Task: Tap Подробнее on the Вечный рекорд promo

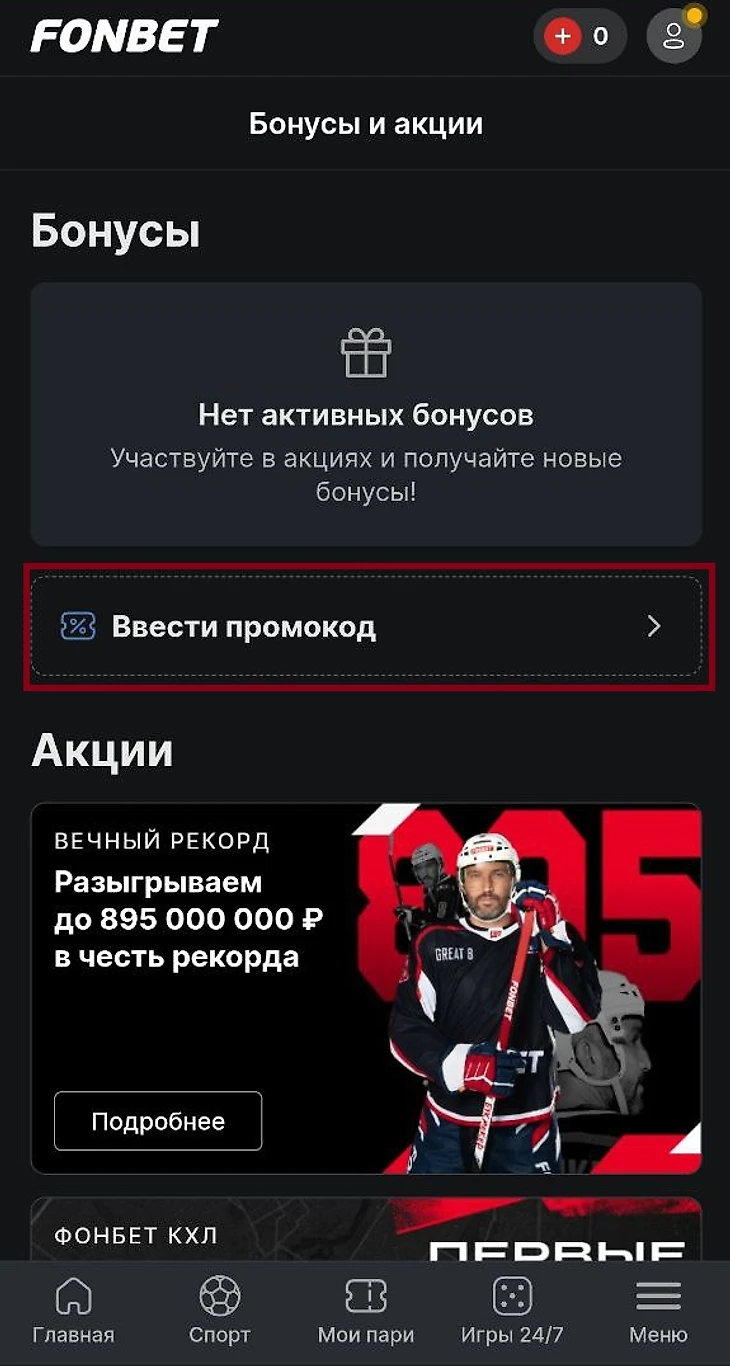Action: [158, 1121]
